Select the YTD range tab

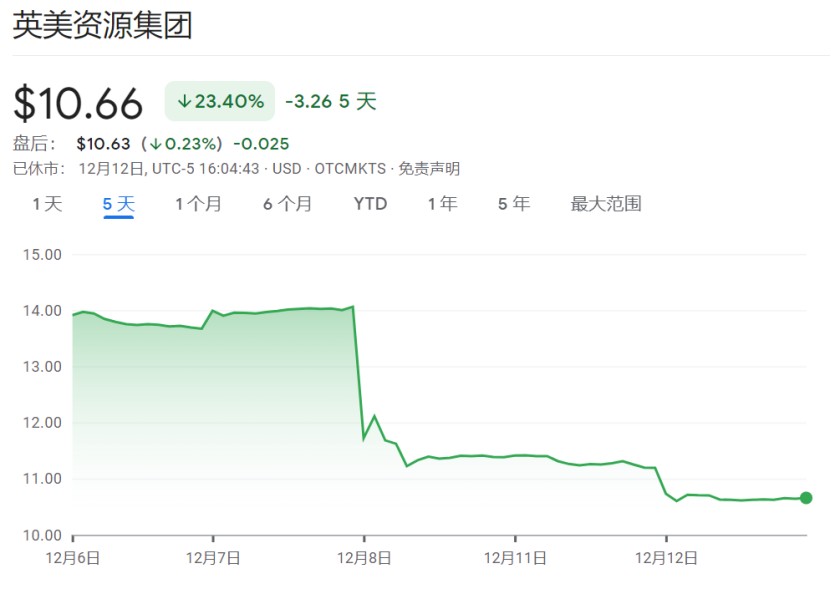(370, 204)
